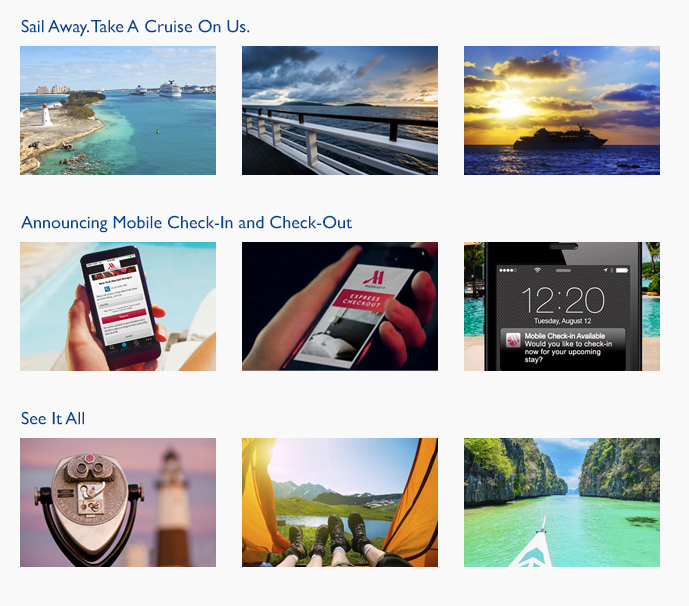The width and height of the screenshot is (689, 606).
Task: Open the Sail Away cruise heading link
Action: [135, 27]
